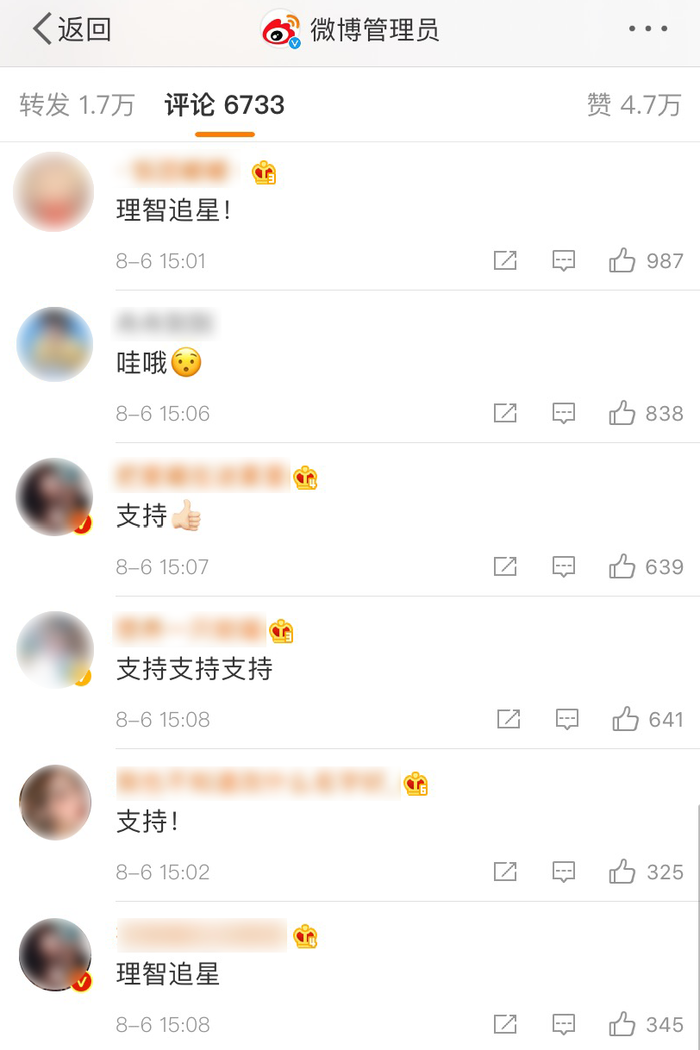Repost the 理智追星！ comment posted at 15:01
Screen dimensions: 700x1050
505,261
